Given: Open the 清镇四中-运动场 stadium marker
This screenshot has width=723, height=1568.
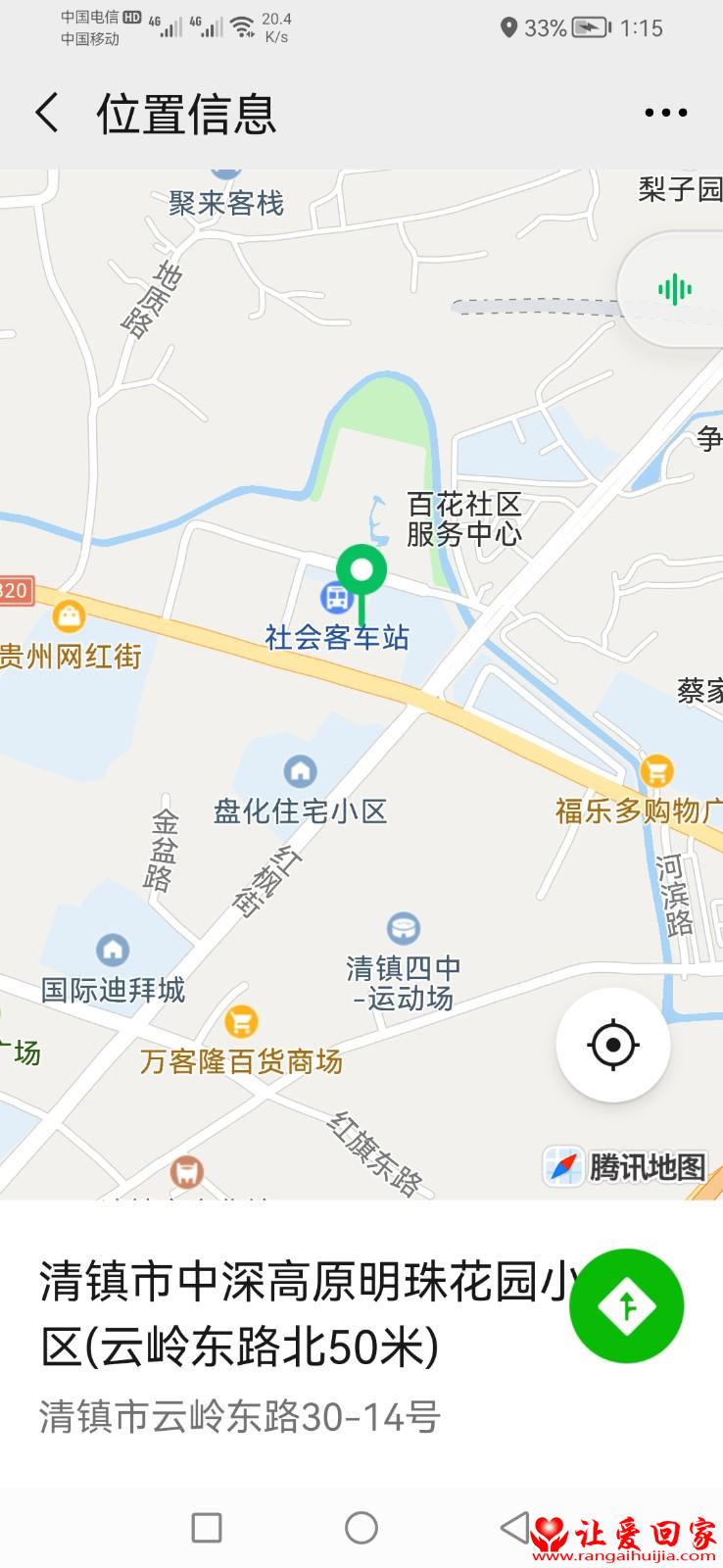Looking at the screenshot, I should pos(404,927).
